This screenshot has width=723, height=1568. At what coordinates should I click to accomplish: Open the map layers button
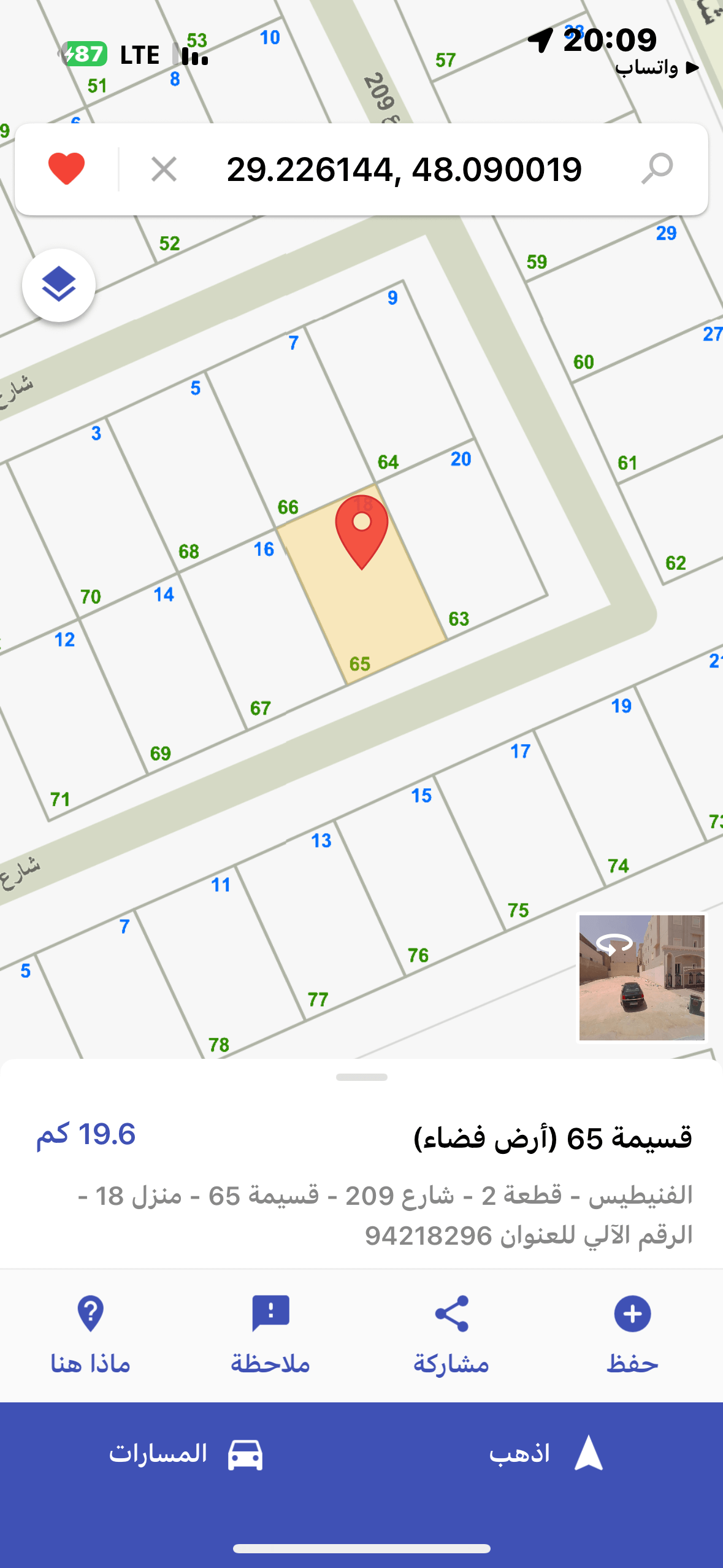[x=59, y=285]
